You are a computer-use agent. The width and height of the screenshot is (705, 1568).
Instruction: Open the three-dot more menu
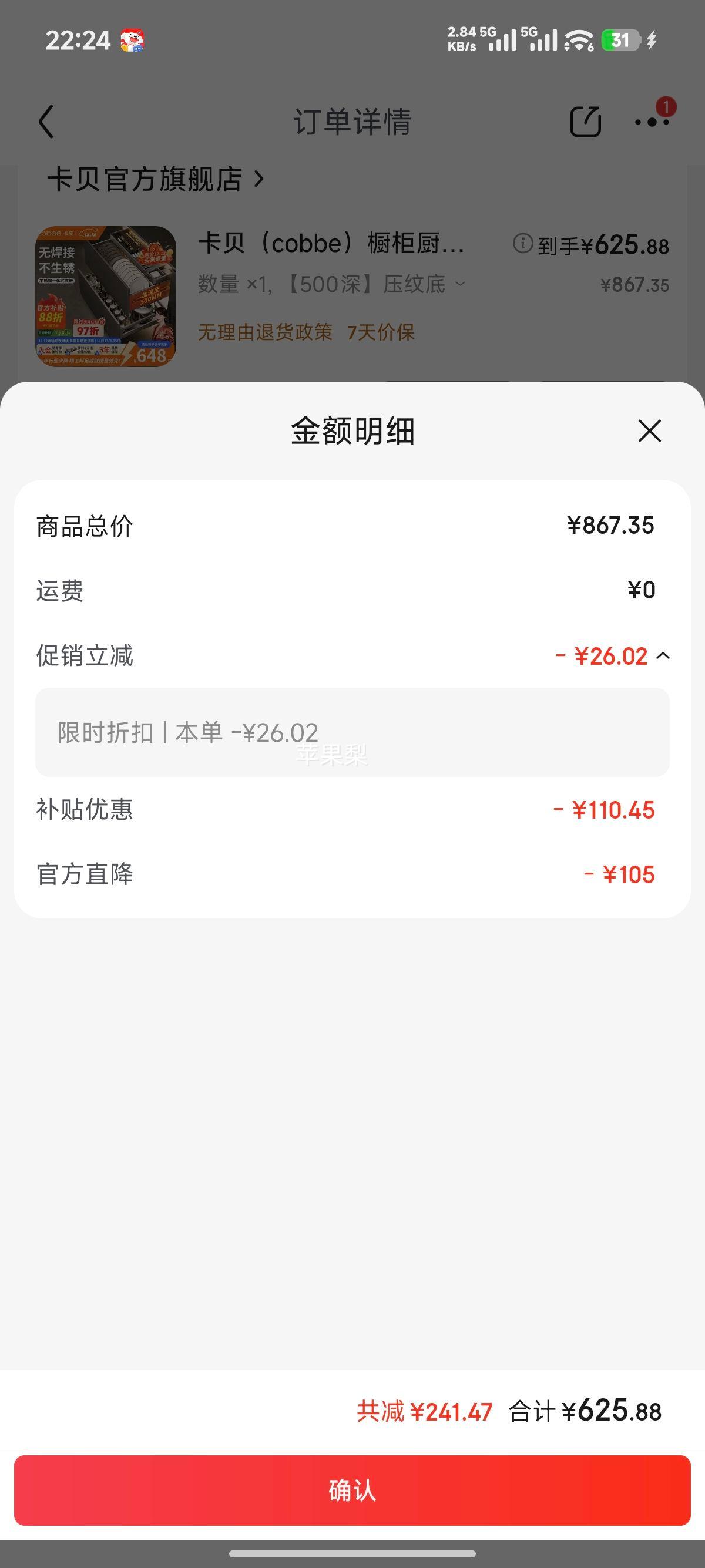(652, 122)
